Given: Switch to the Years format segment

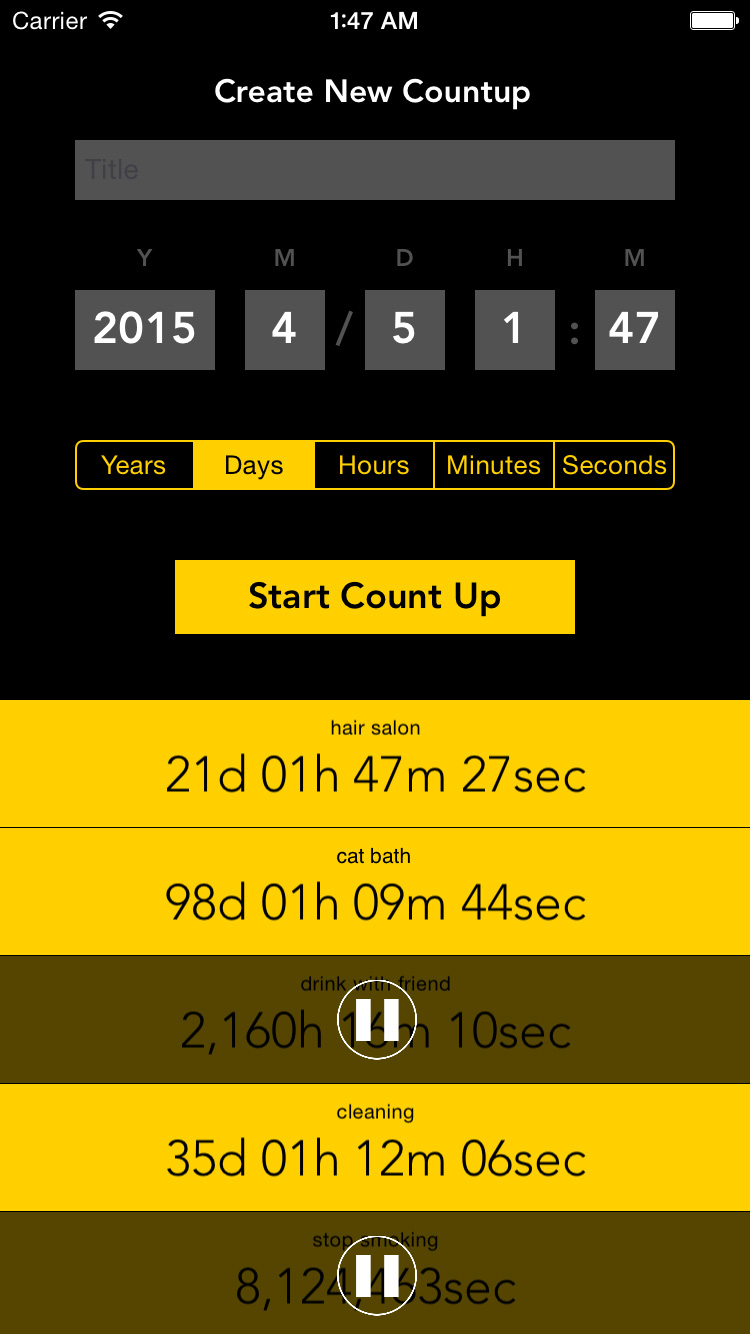Looking at the screenshot, I should tap(134, 465).
